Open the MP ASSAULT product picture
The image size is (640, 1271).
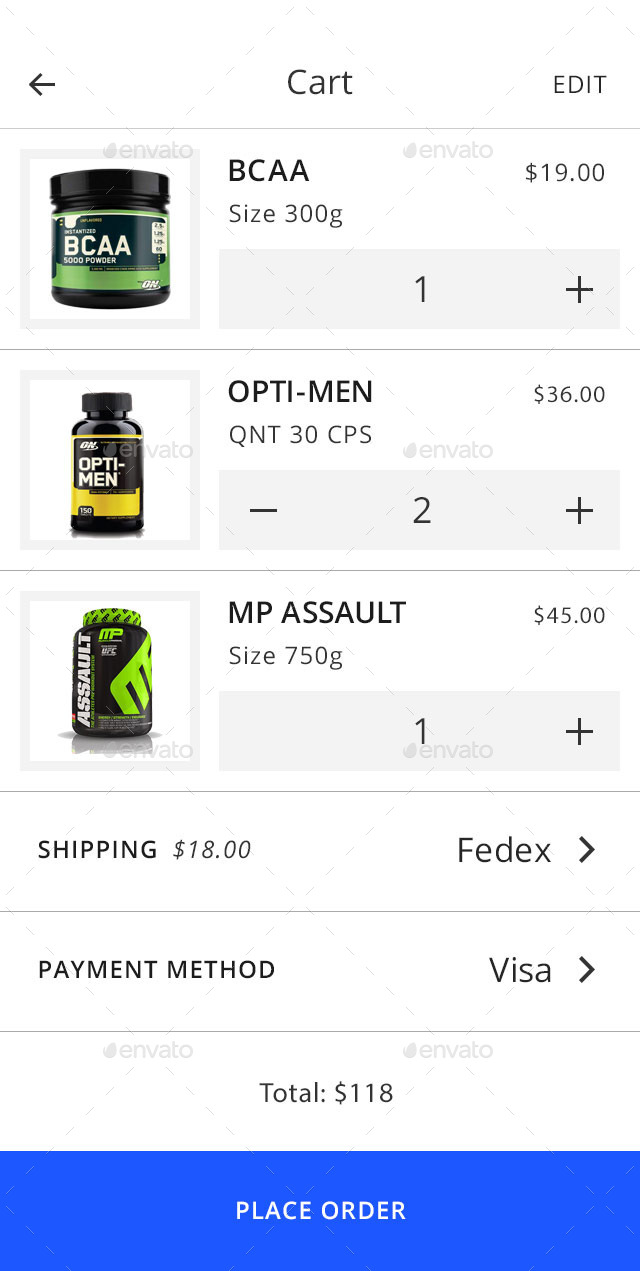110,681
